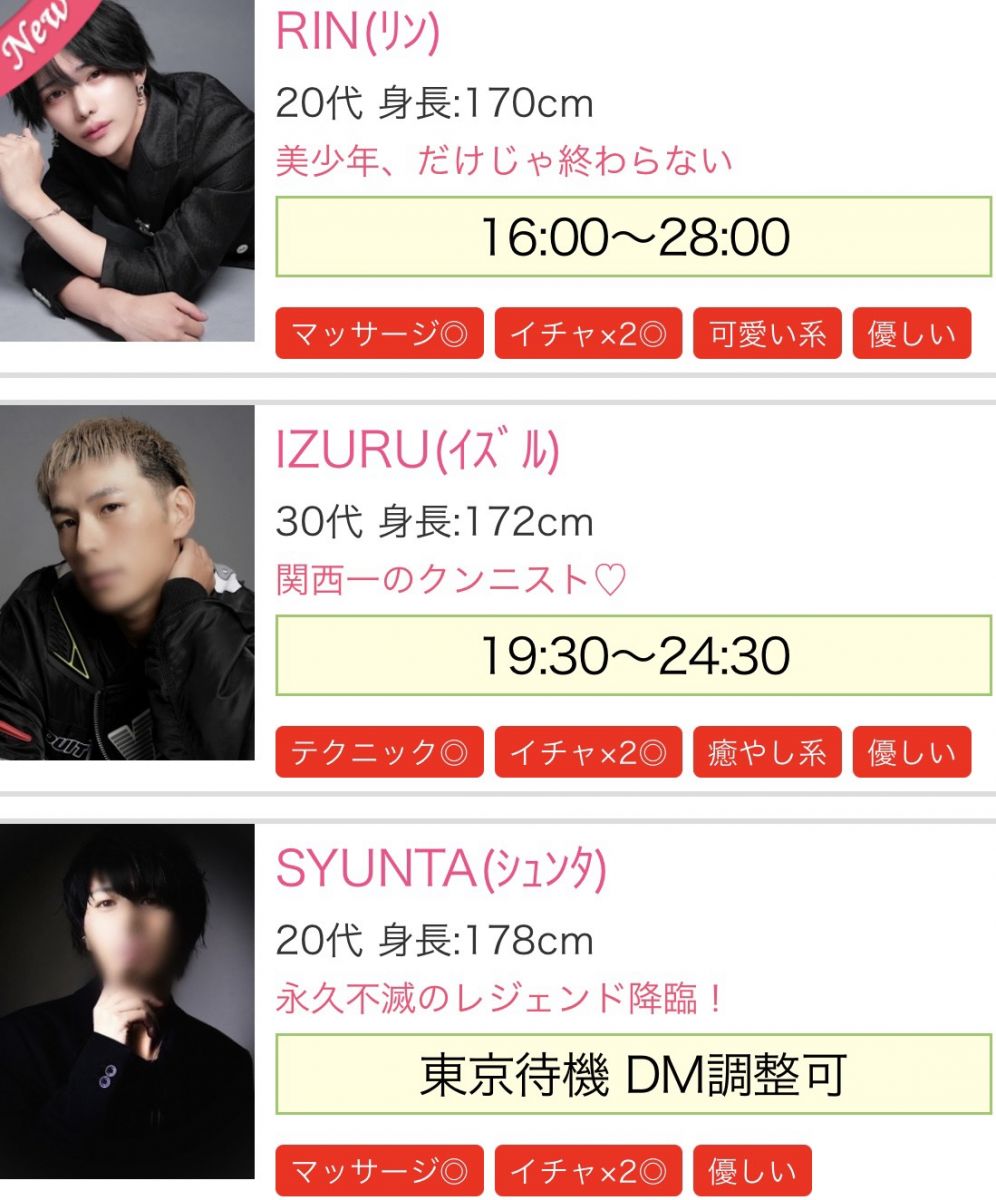This screenshot has height=1200, width=996.
Task: Open IZURU's profile photo
Action: 127,582
